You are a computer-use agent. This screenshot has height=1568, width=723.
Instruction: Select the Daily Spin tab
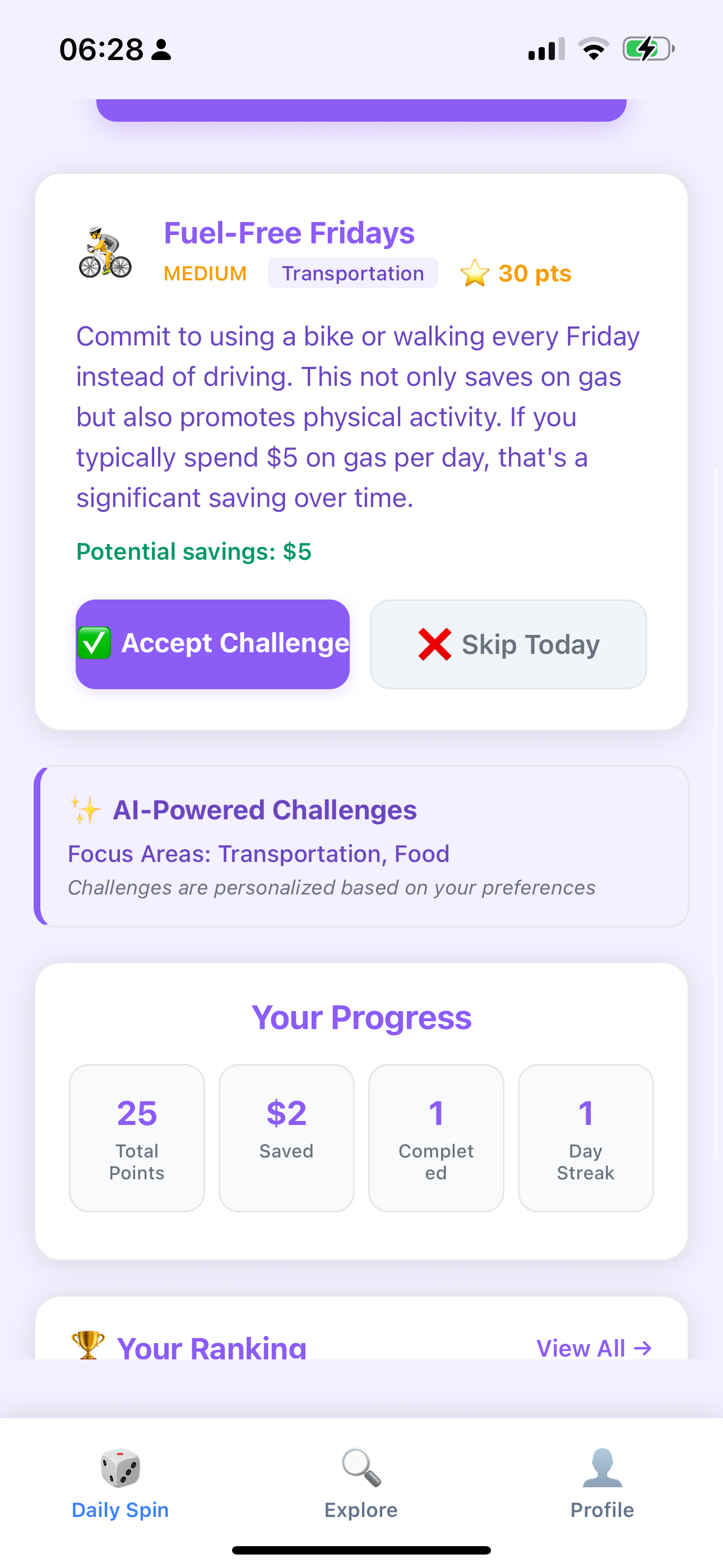(120, 1484)
